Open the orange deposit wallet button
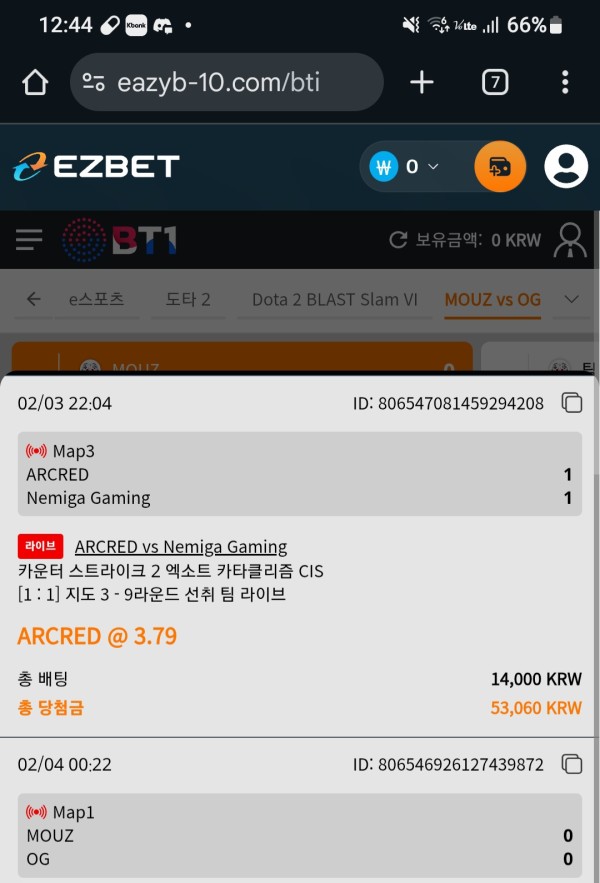 point(499,166)
